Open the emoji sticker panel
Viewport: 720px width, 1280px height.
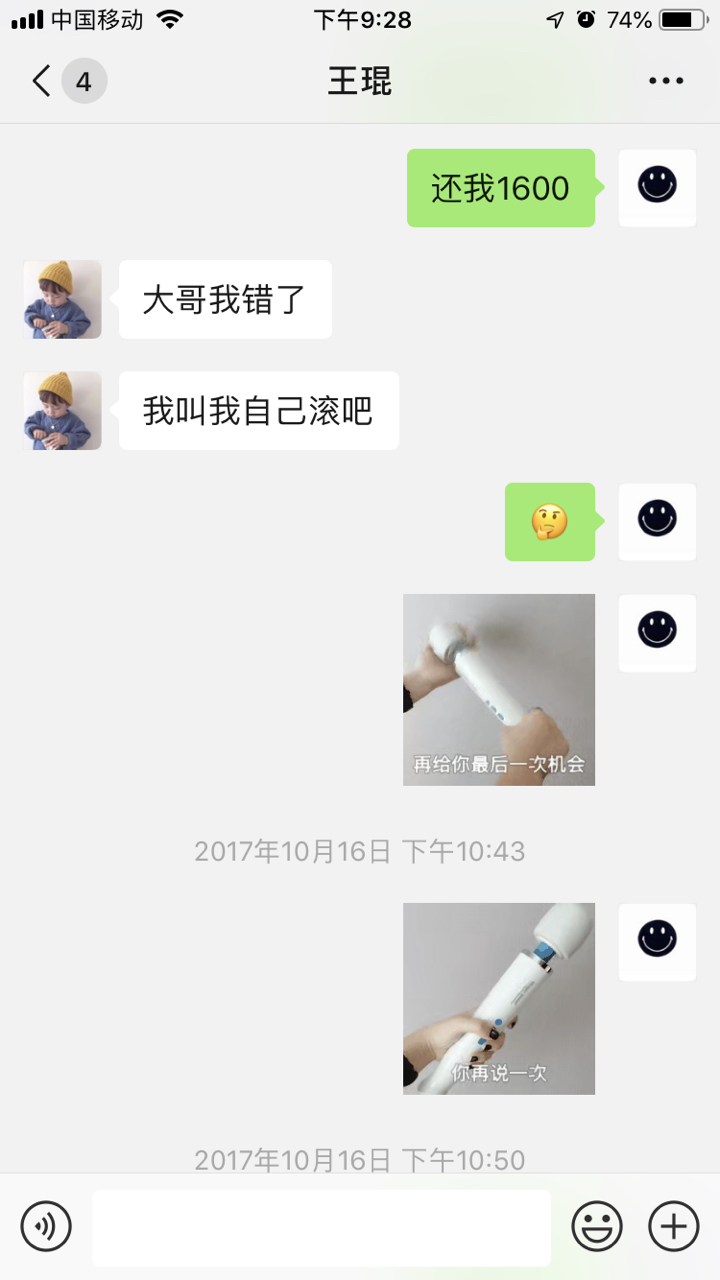[x=596, y=1226]
